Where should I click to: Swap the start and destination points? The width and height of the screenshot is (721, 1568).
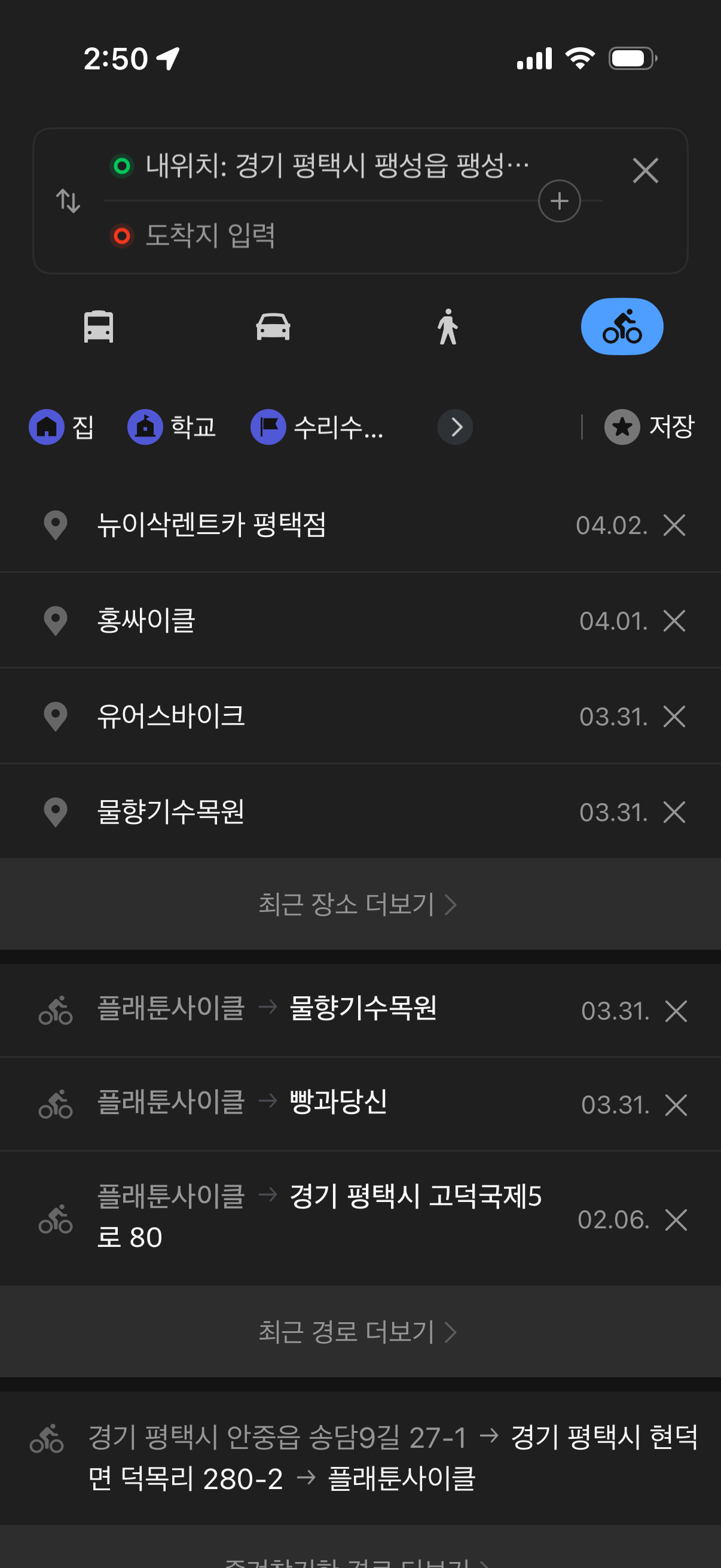point(68,200)
